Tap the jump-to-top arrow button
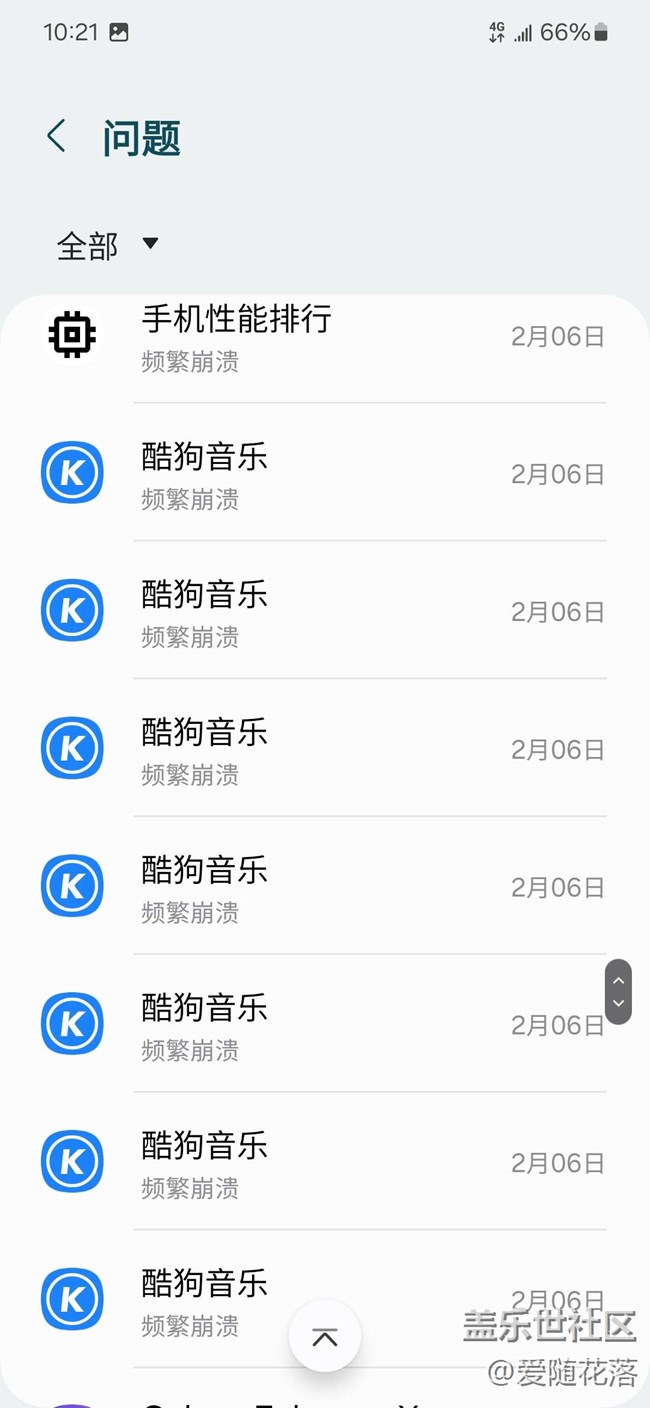This screenshot has width=650, height=1408. pos(325,1337)
